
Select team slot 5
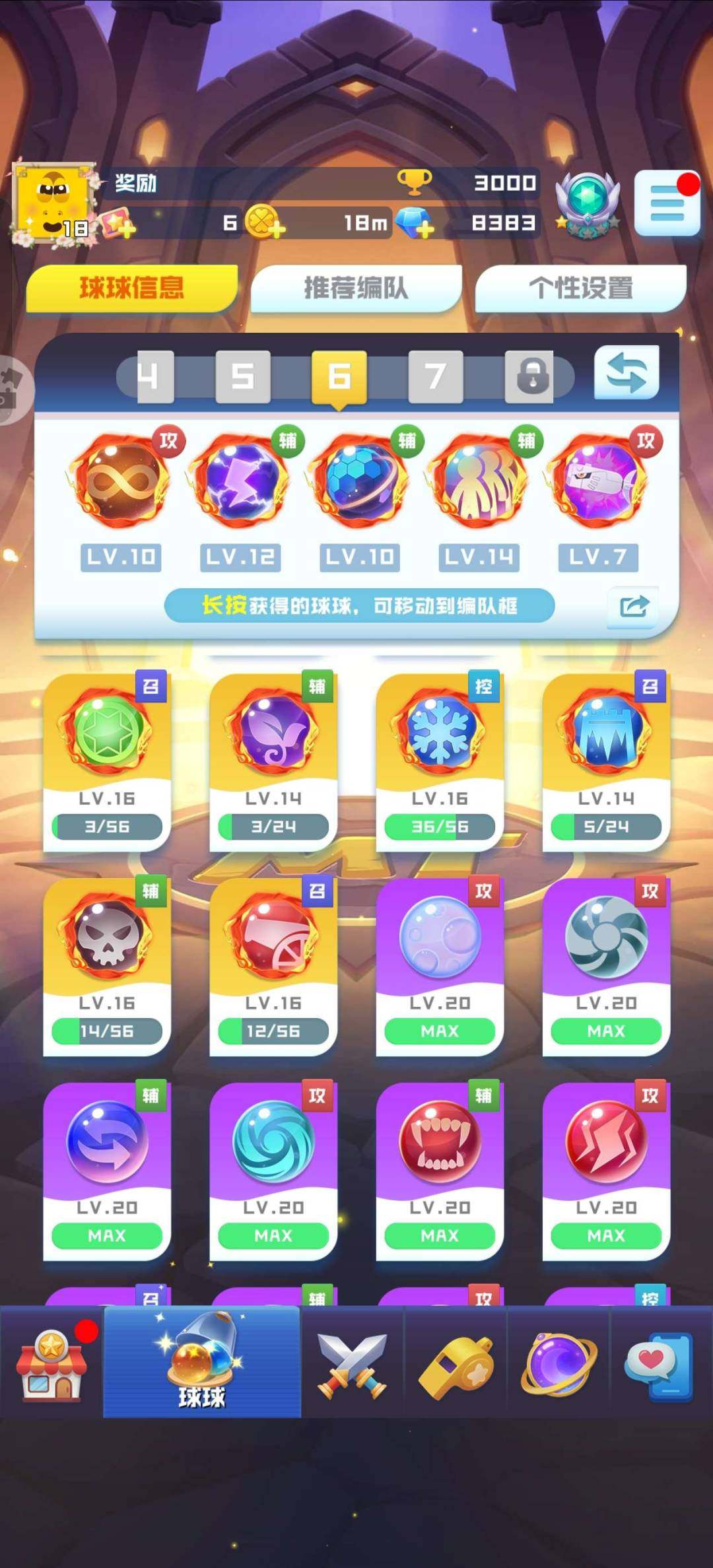click(243, 377)
